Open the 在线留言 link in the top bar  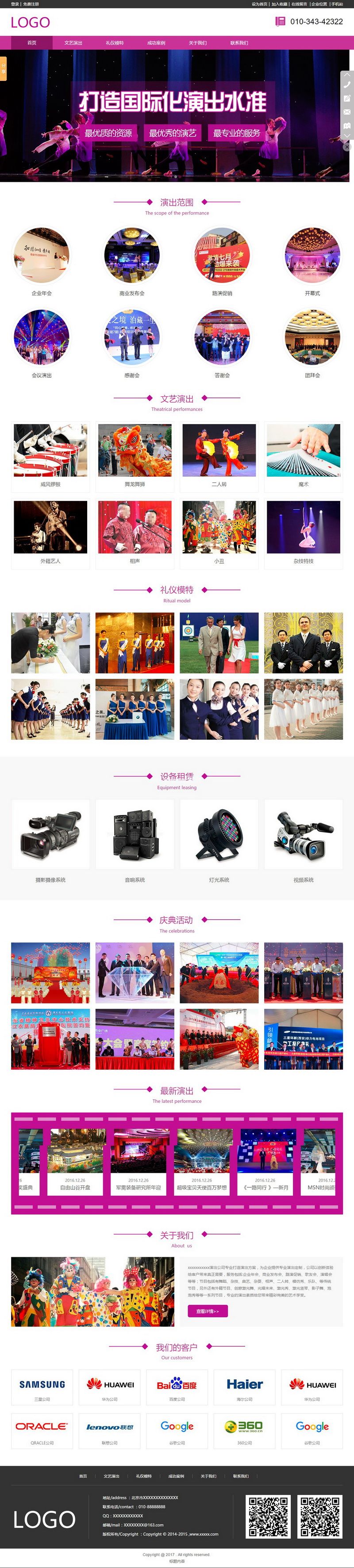tap(299, 4)
